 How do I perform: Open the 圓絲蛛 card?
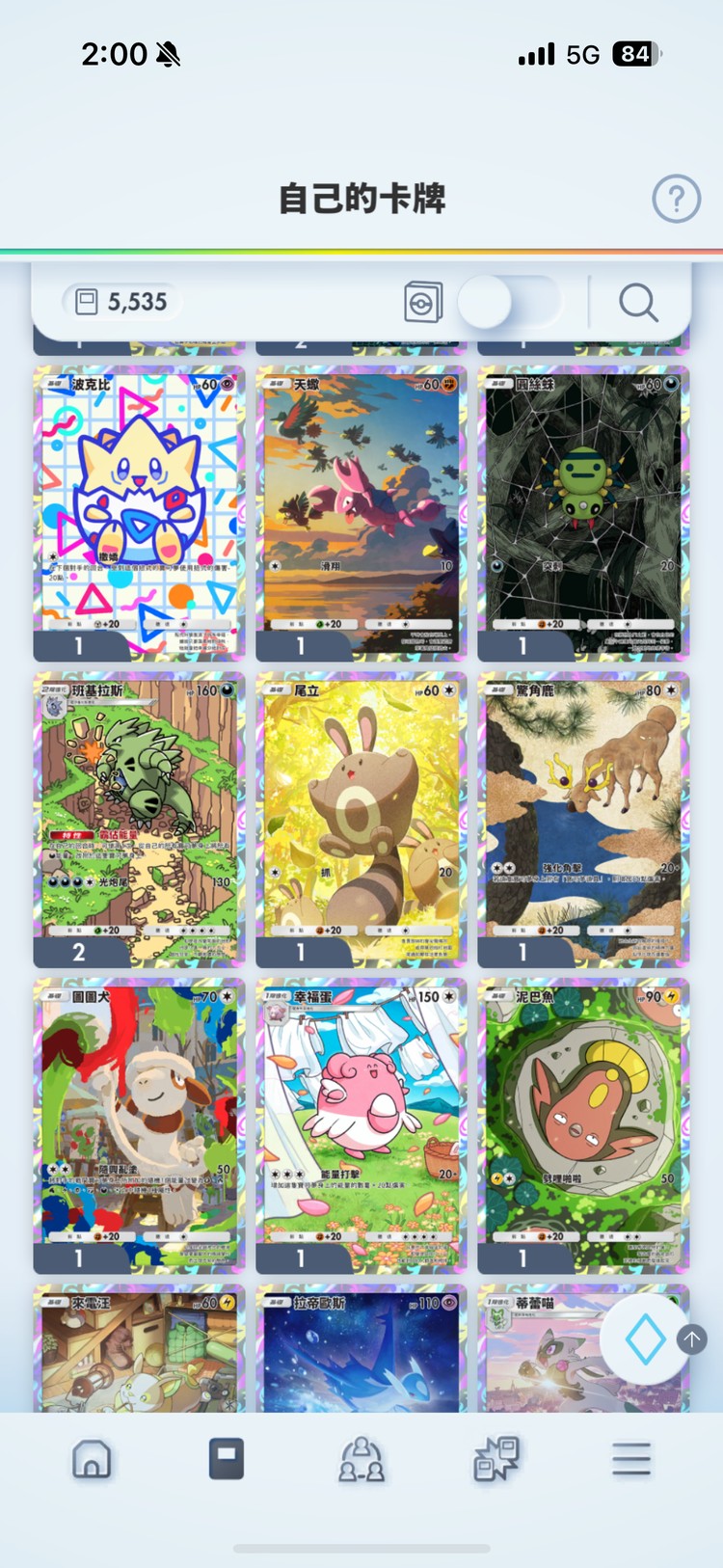coord(583,511)
